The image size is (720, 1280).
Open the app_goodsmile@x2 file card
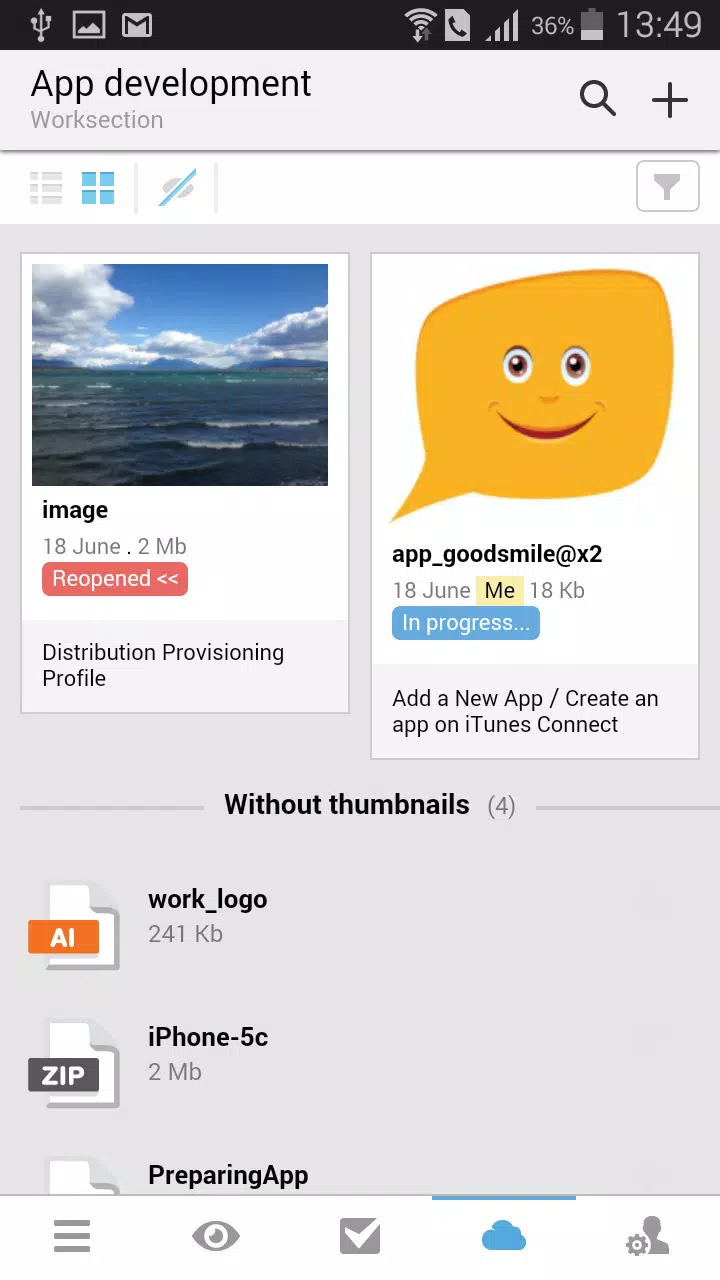(x=535, y=506)
